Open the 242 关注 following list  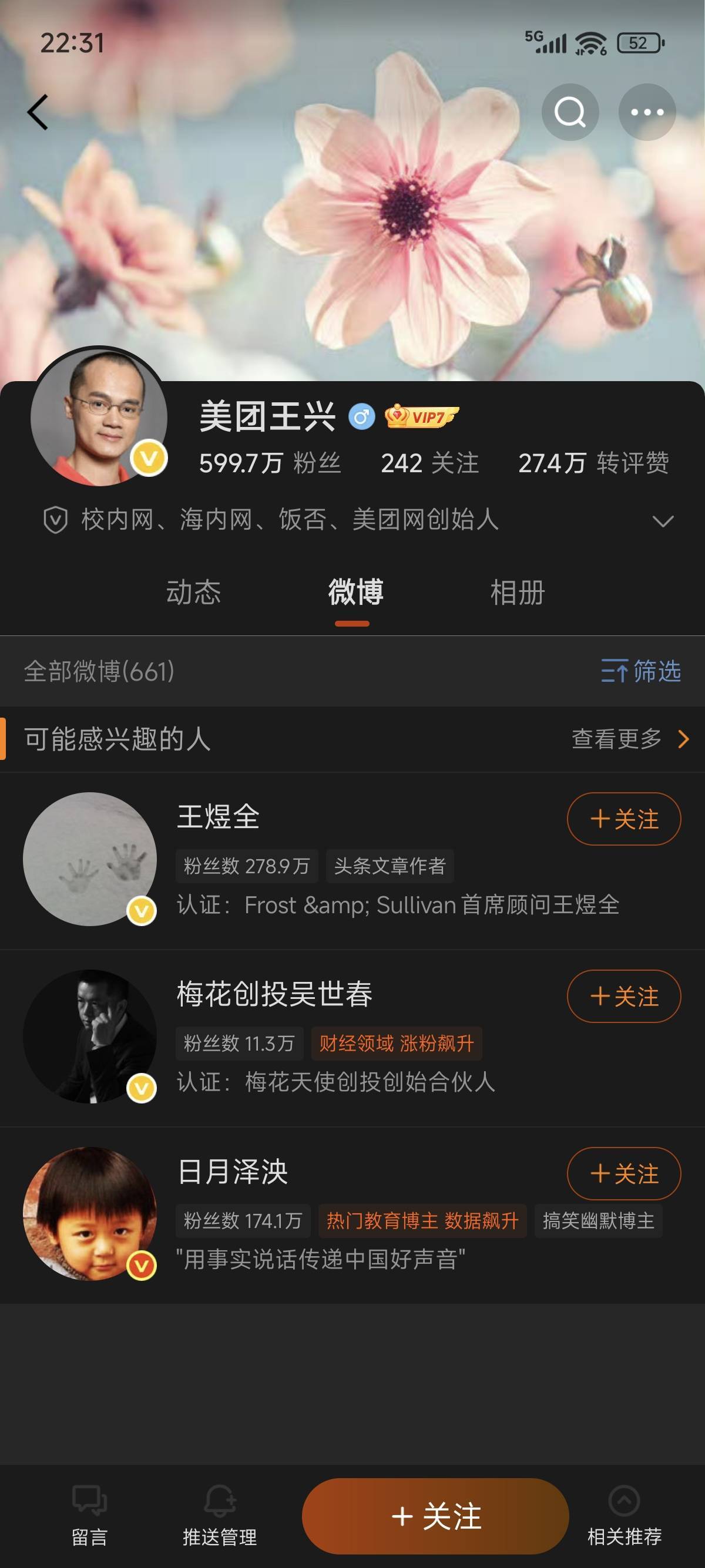pyautogui.click(x=430, y=463)
